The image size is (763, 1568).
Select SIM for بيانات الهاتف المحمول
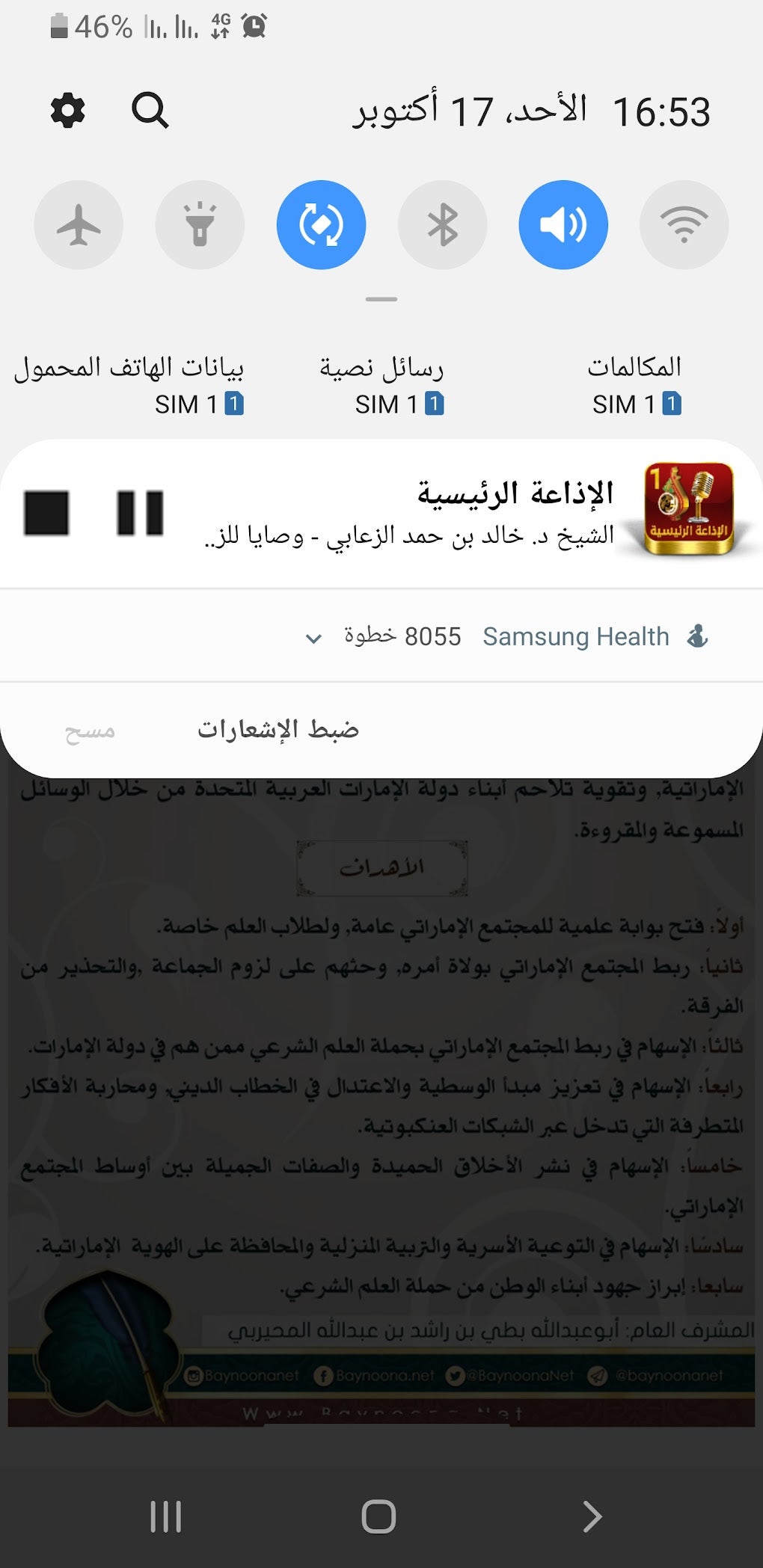click(x=129, y=385)
